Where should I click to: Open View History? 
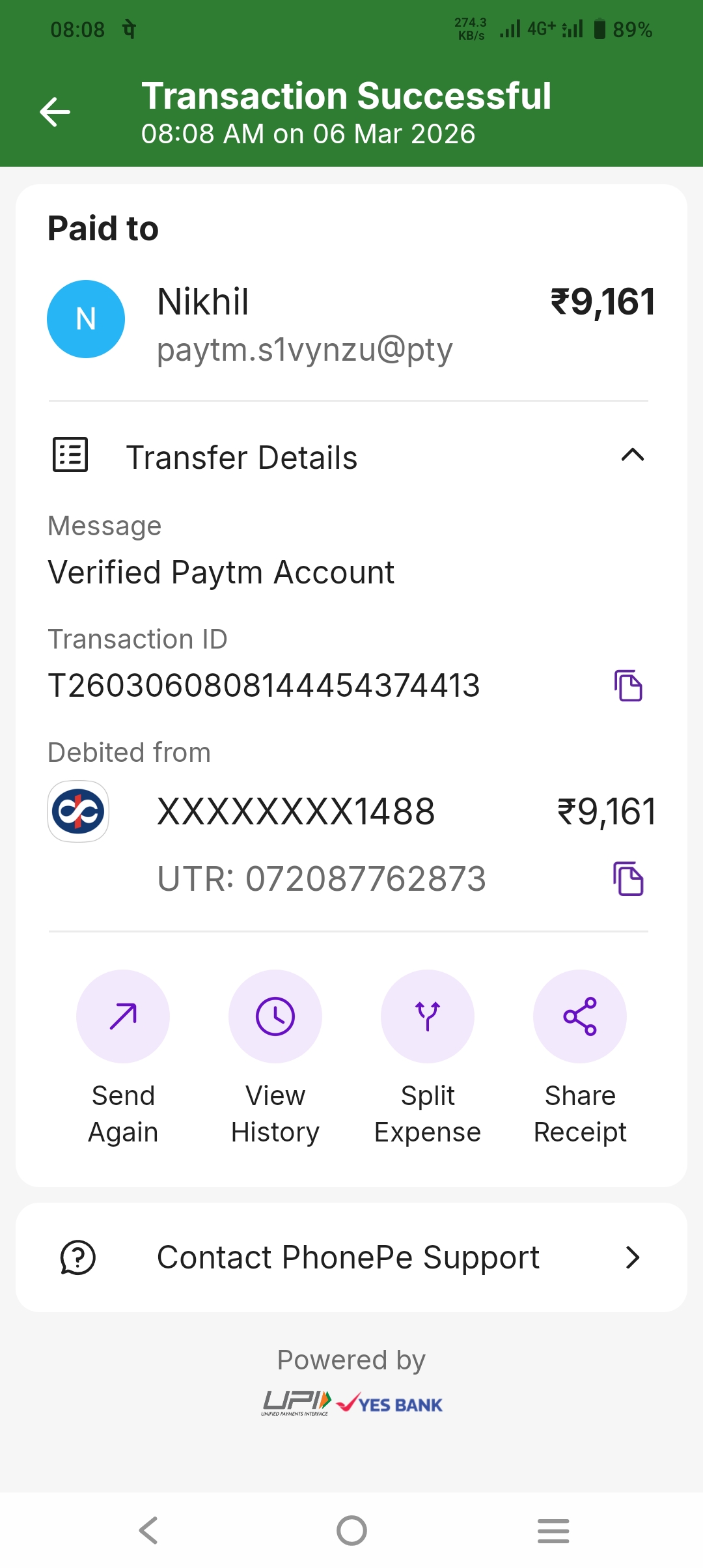[x=275, y=1016]
